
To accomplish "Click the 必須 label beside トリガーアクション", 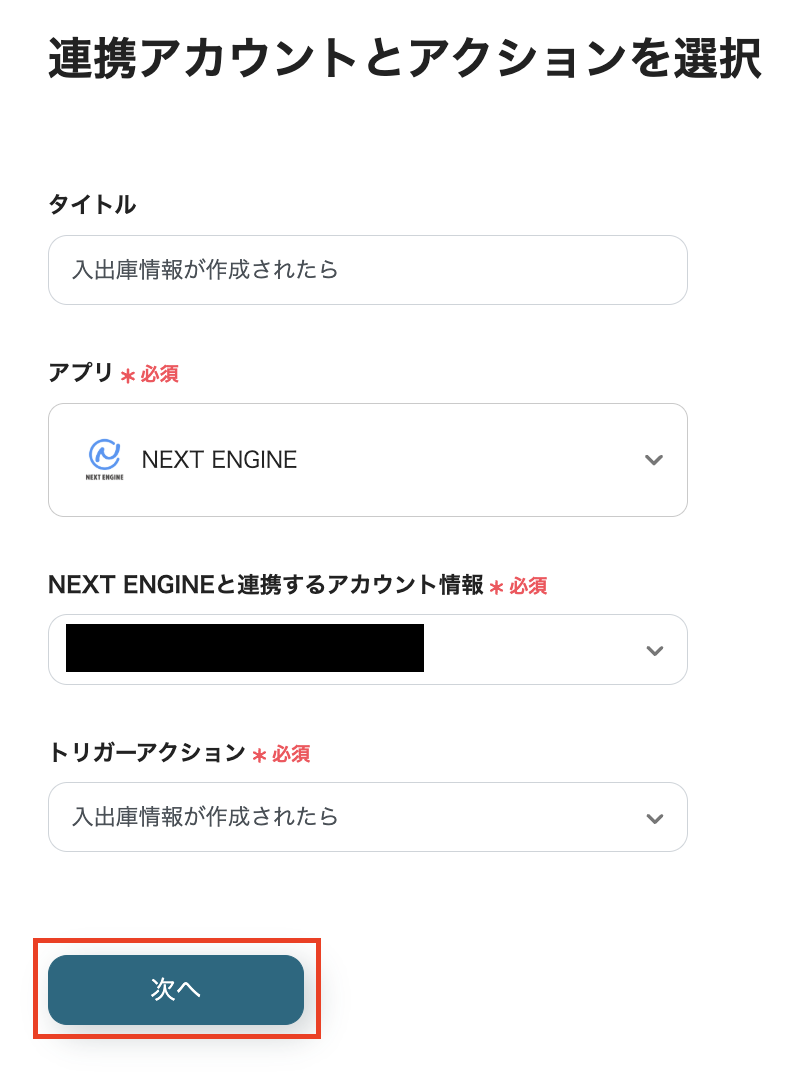I will [x=287, y=754].
